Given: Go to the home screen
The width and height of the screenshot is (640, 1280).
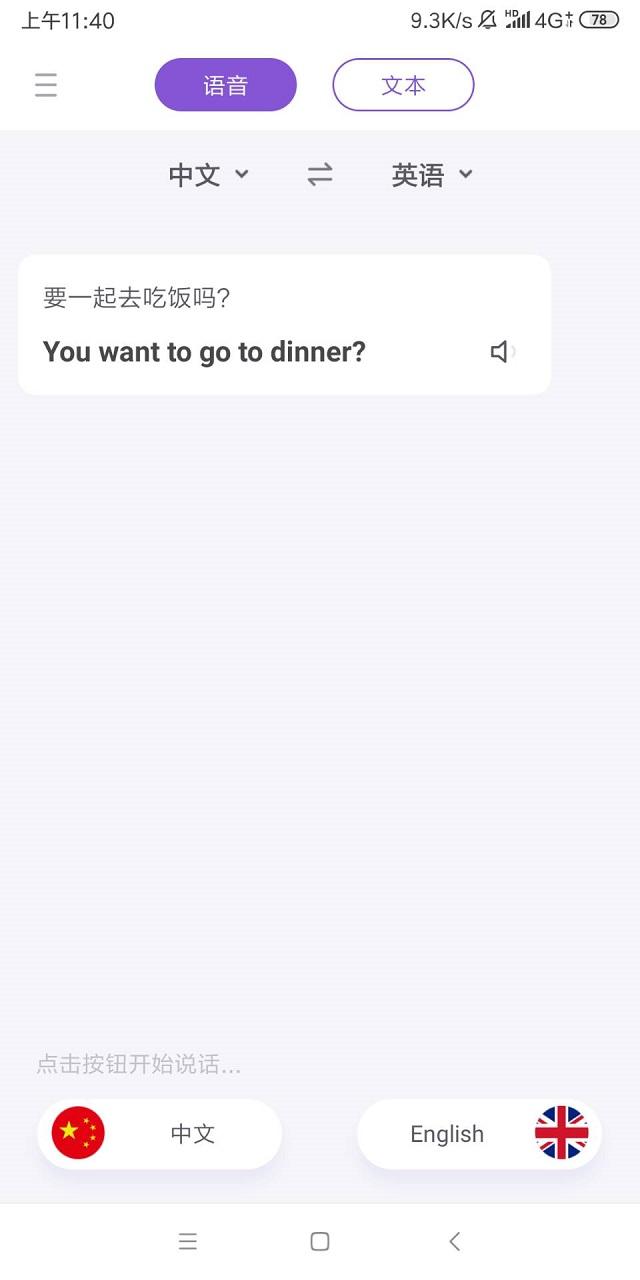Looking at the screenshot, I should pyautogui.click(x=320, y=1241).
